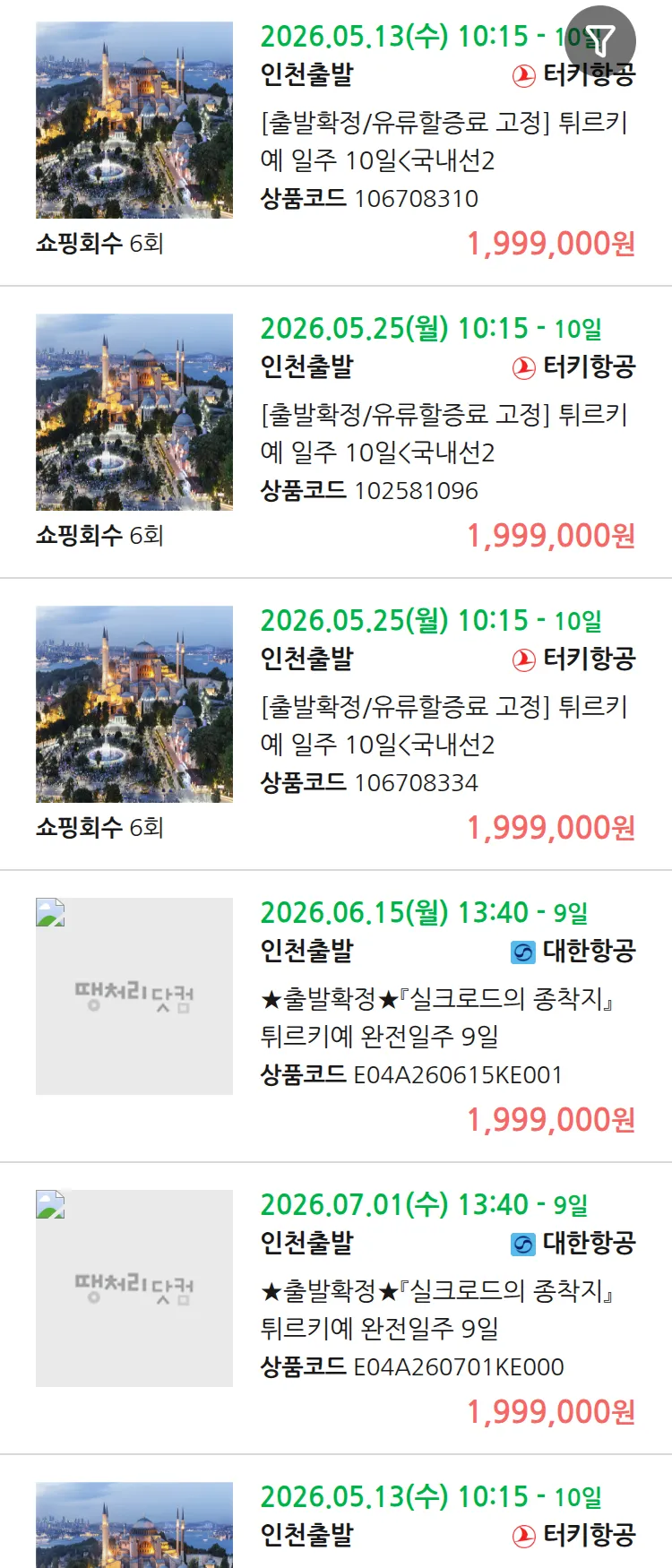The width and height of the screenshot is (672, 1568).
Task: Open the floating filter button
Action: pos(600,40)
